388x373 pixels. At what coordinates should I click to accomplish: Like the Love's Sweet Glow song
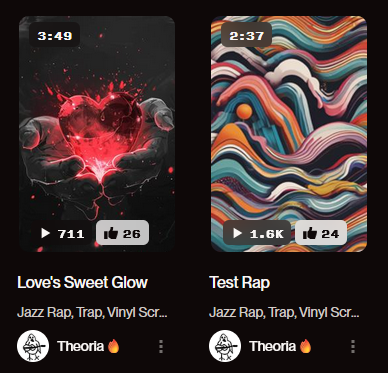pos(122,233)
